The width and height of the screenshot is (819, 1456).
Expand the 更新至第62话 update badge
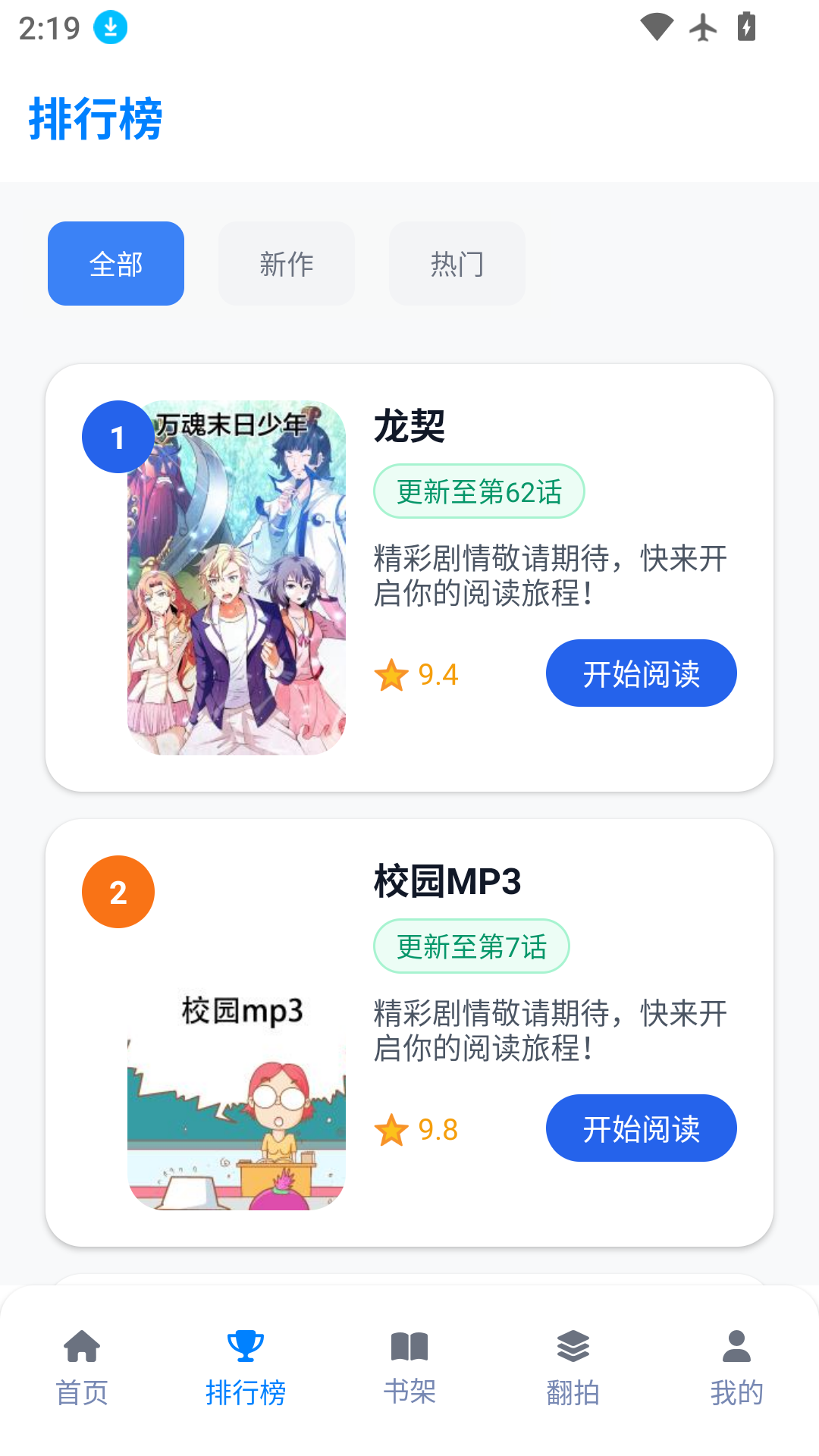pyautogui.click(x=479, y=491)
